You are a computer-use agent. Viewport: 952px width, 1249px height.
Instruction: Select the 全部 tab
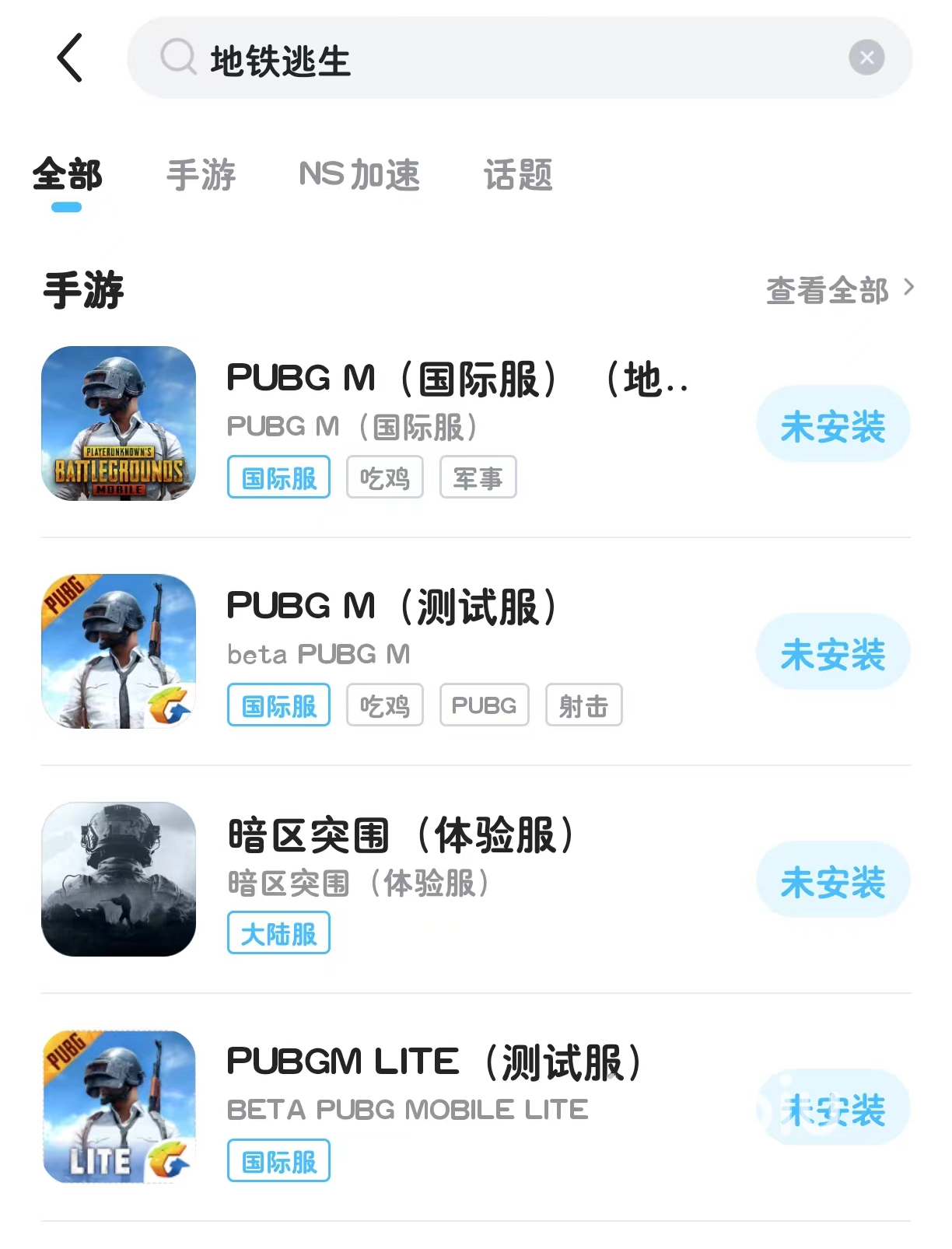[x=67, y=175]
